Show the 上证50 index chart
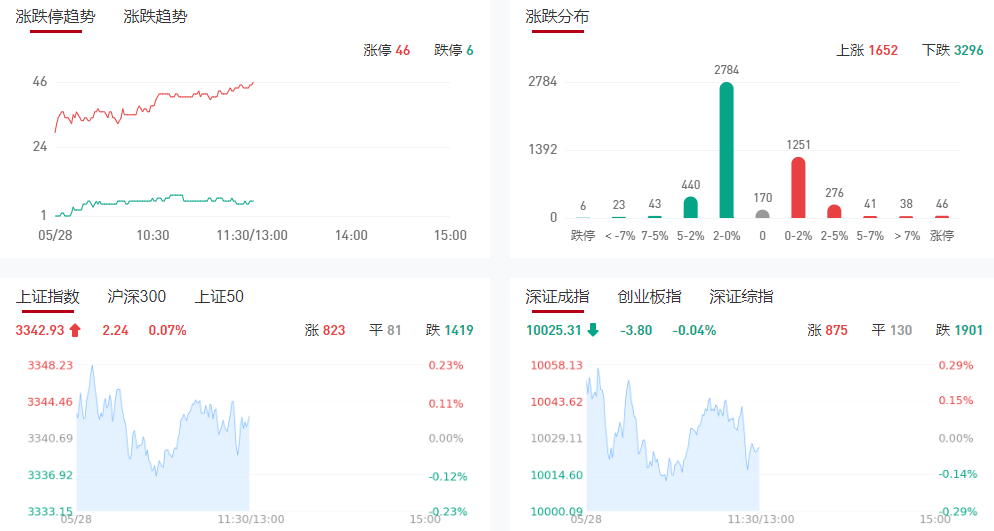This screenshot has width=994, height=531. click(x=219, y=297)
